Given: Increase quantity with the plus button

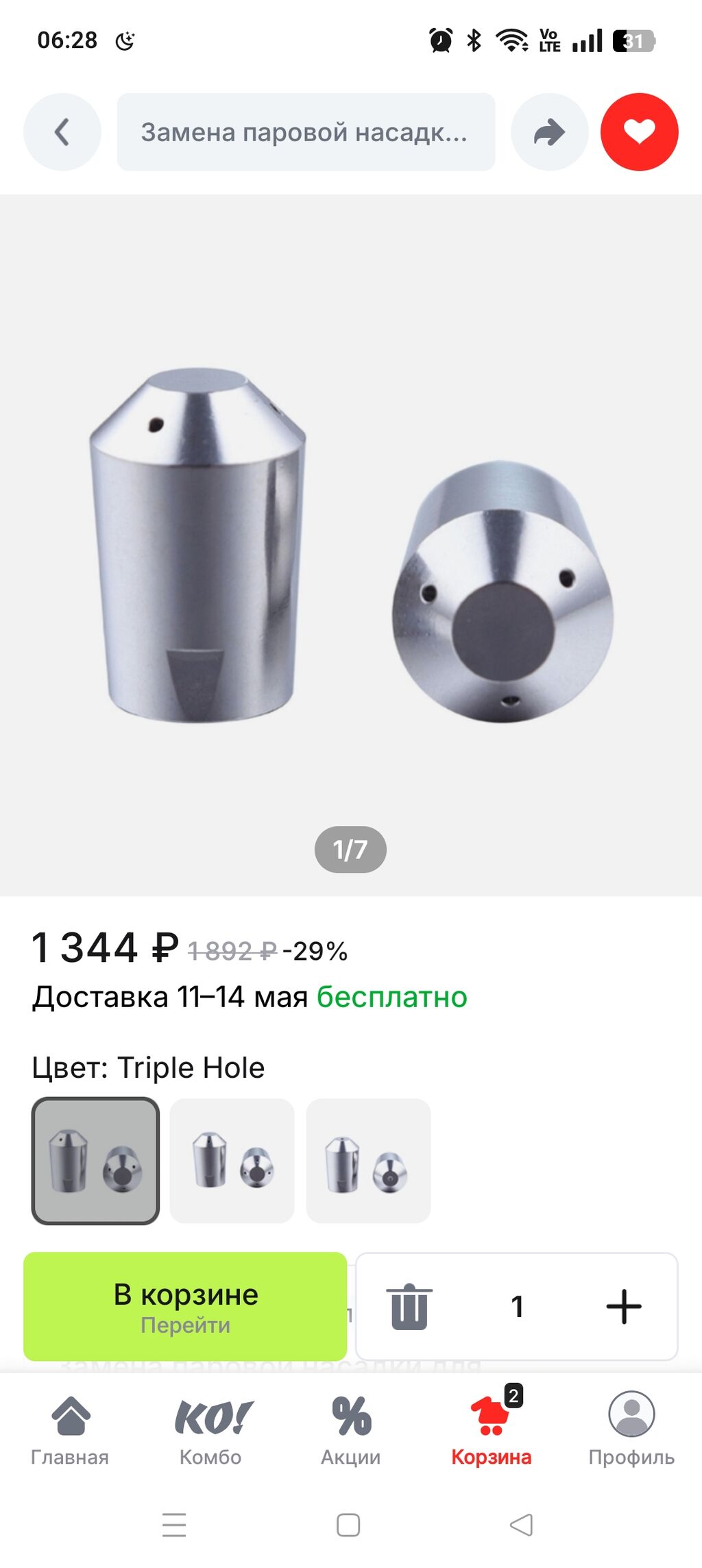Looking at the screenshot, I should 624,1306.
